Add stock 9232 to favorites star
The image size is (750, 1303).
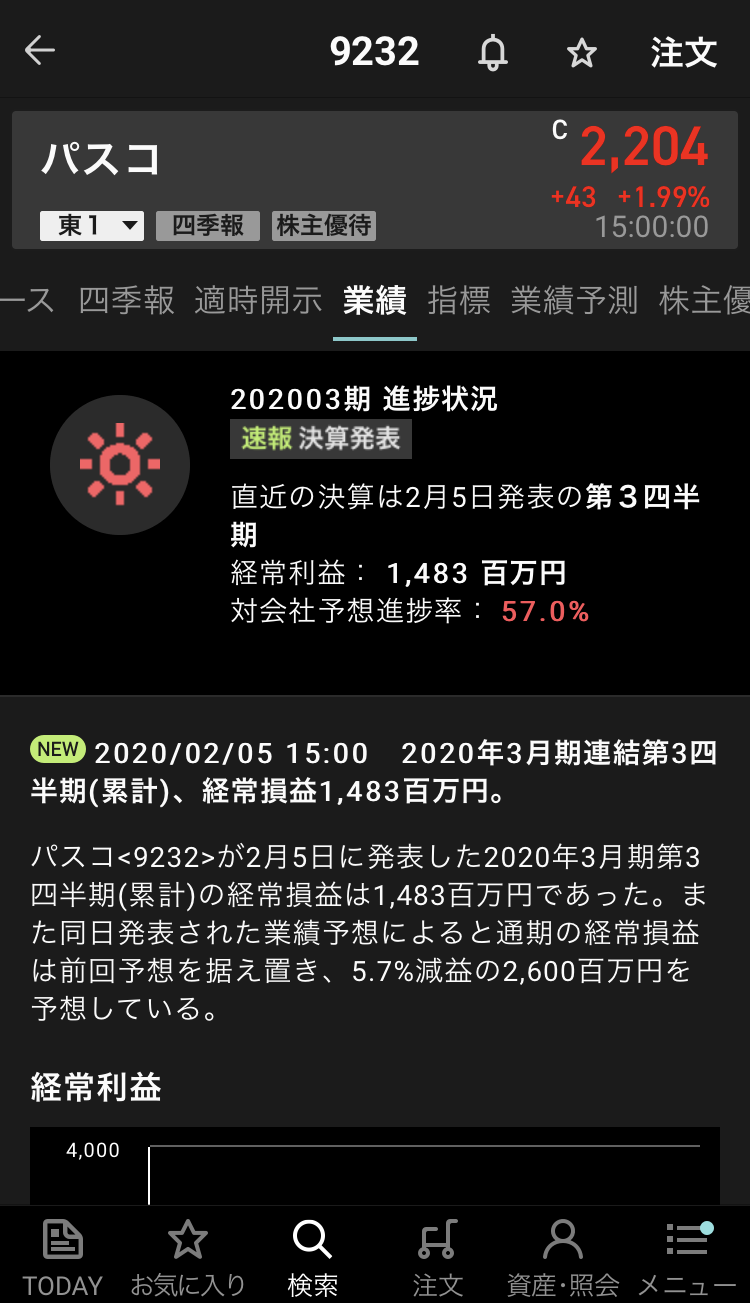tap(582, 52)
